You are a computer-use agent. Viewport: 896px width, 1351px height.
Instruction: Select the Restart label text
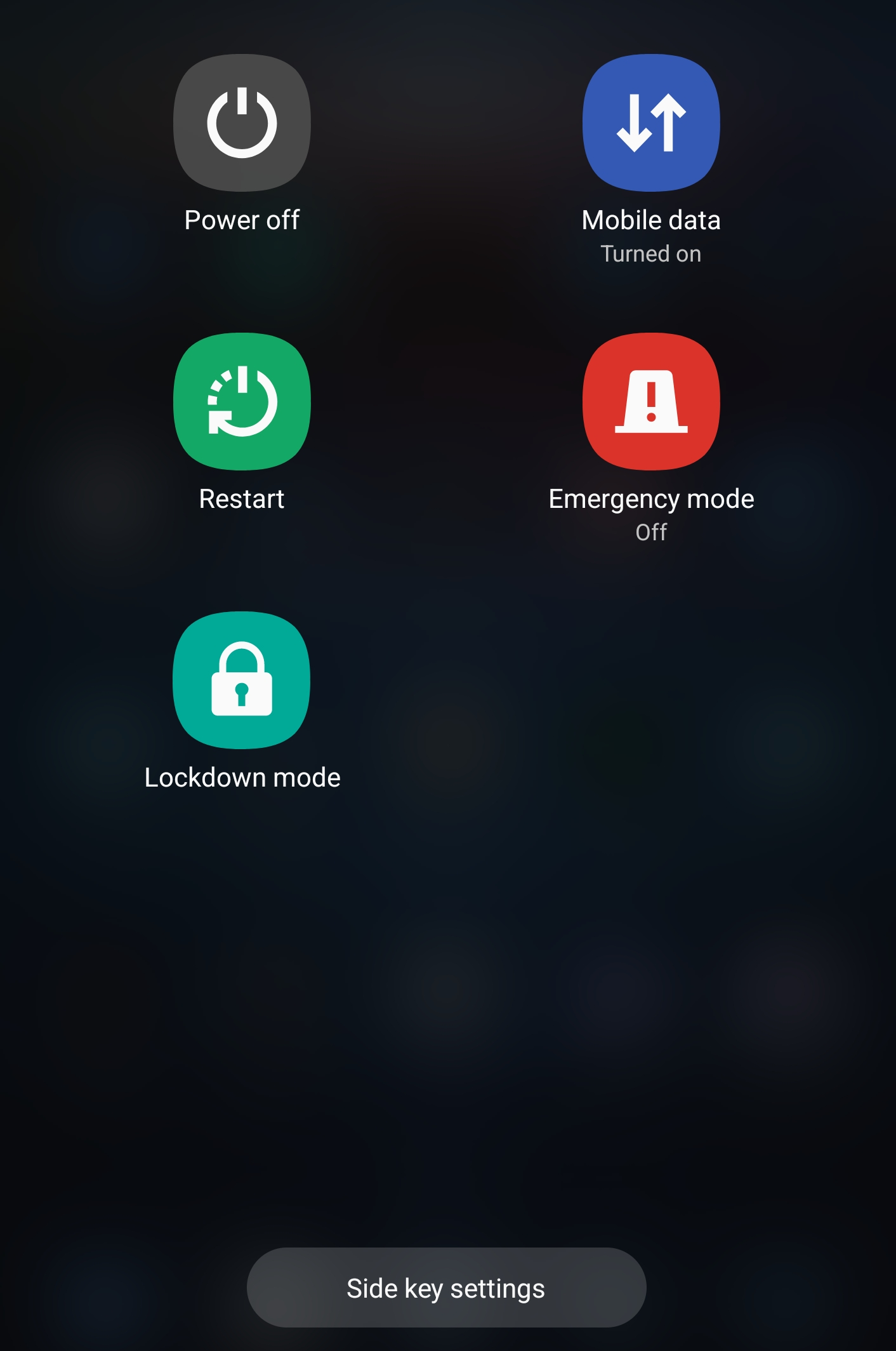click(243, 498)
